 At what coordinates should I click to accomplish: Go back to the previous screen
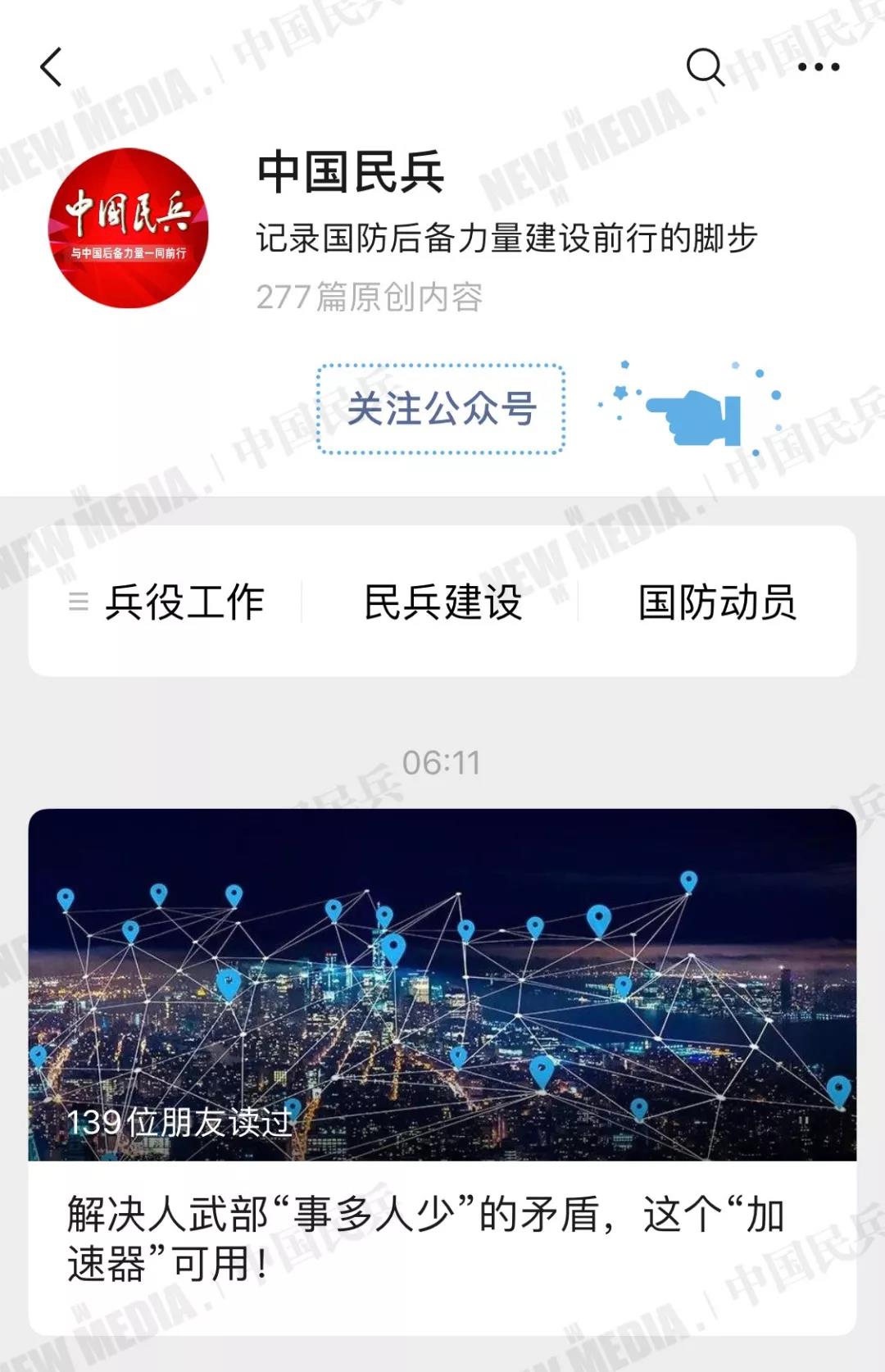click(52, 67)
